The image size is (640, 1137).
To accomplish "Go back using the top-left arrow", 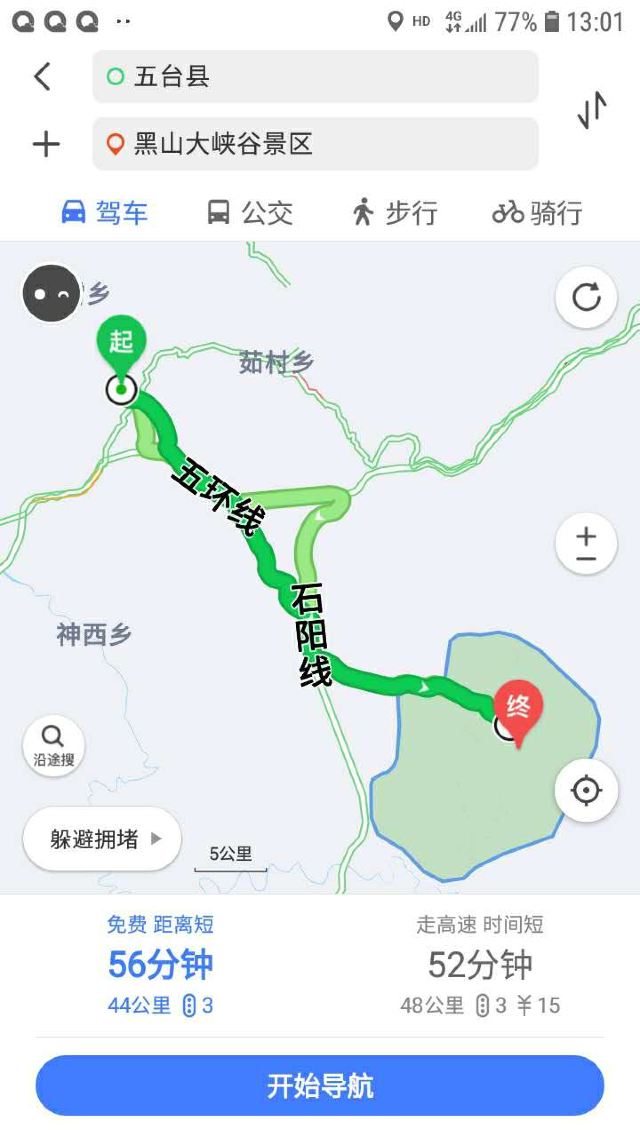I will [42, 76].
